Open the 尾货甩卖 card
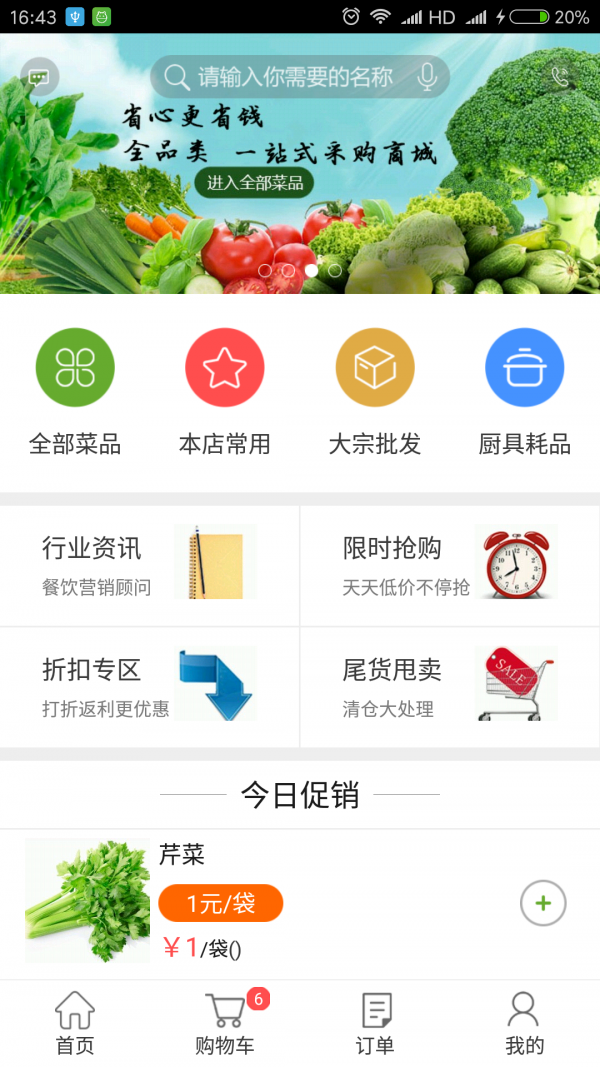The width and height of the screenshot is (600, 1067). pyautogui.click(x=450, y=687)
